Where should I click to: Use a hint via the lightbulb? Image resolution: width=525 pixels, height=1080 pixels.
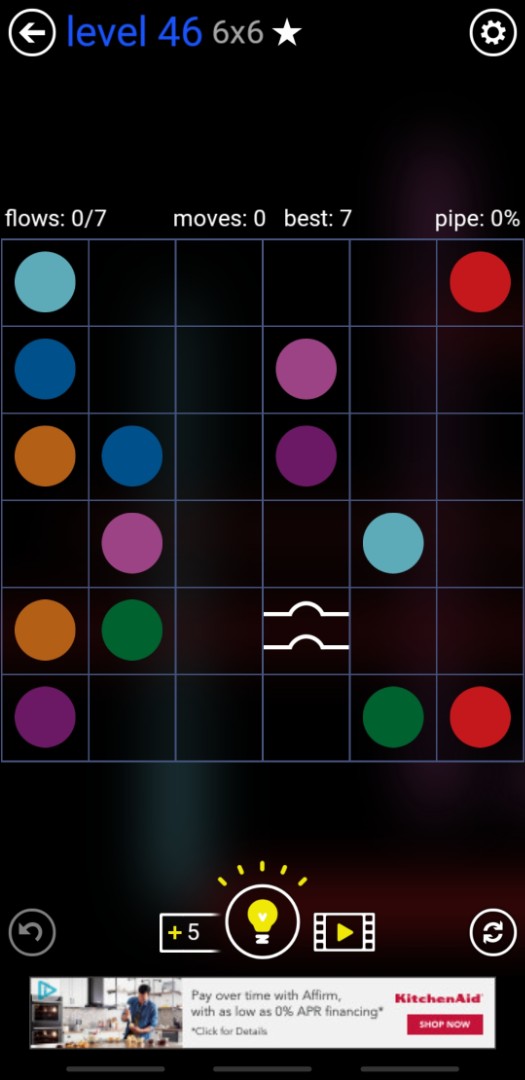[x=262, y=922]
